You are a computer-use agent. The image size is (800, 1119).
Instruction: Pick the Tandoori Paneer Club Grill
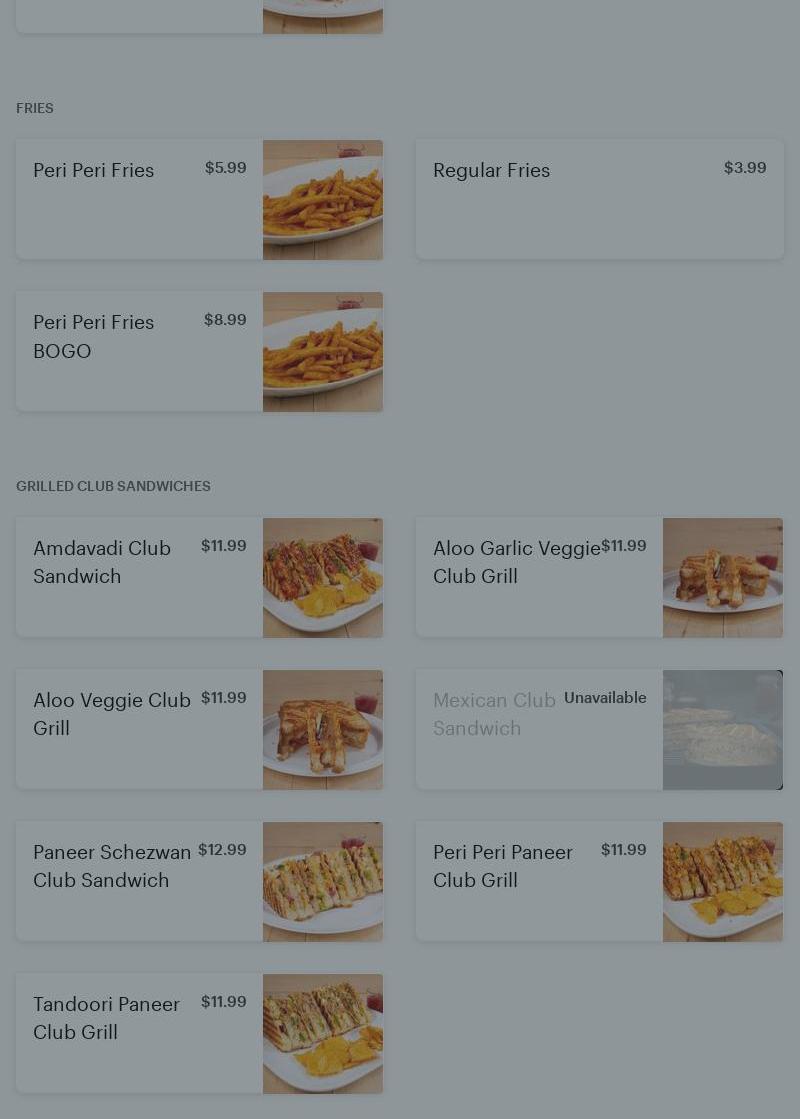click(199, 1034)
